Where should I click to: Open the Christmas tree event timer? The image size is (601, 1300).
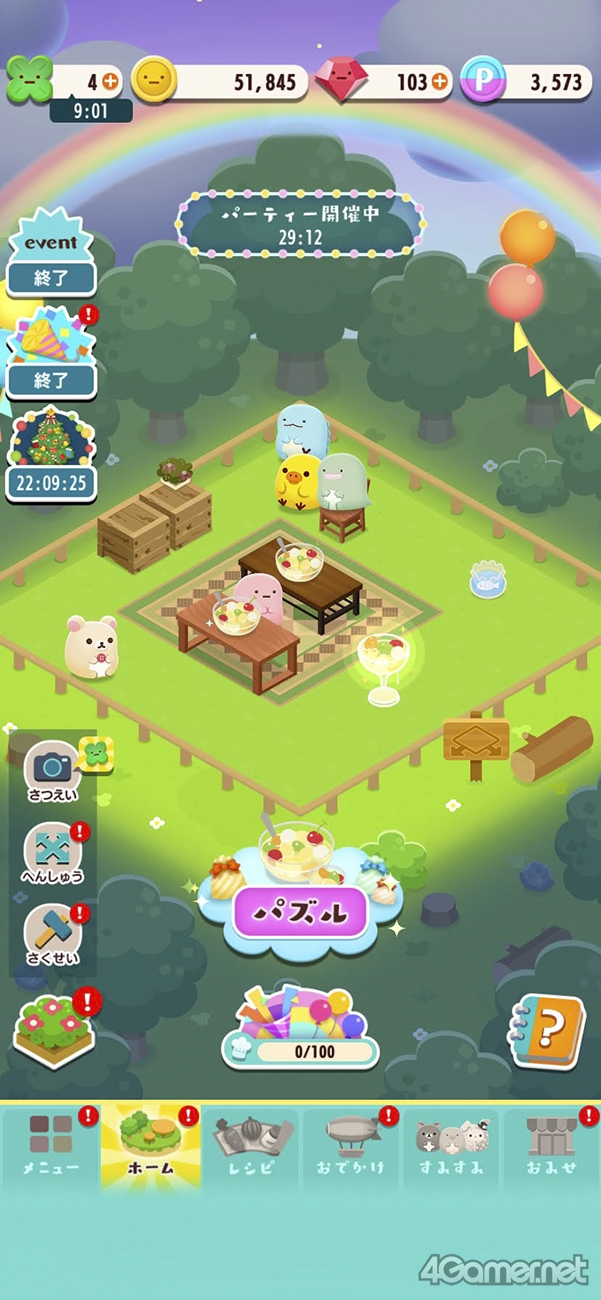pyautogui.click(x=51, y=453)
